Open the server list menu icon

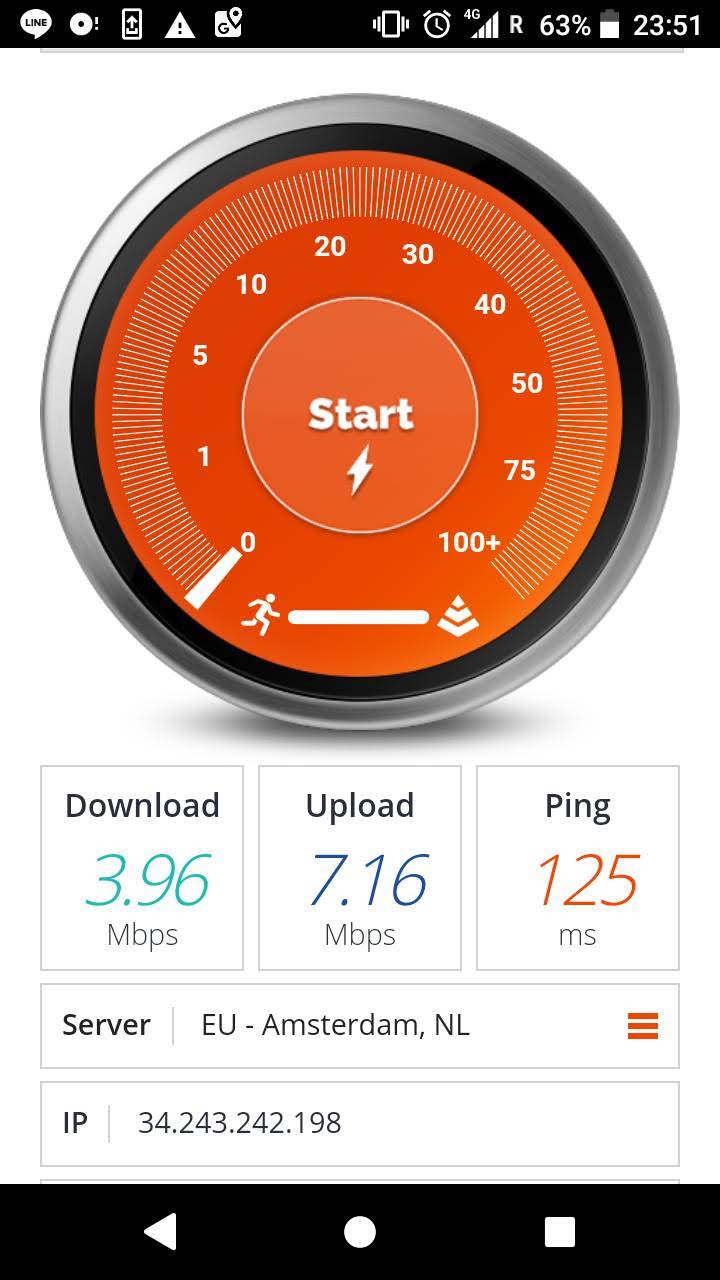[642, 1026]
